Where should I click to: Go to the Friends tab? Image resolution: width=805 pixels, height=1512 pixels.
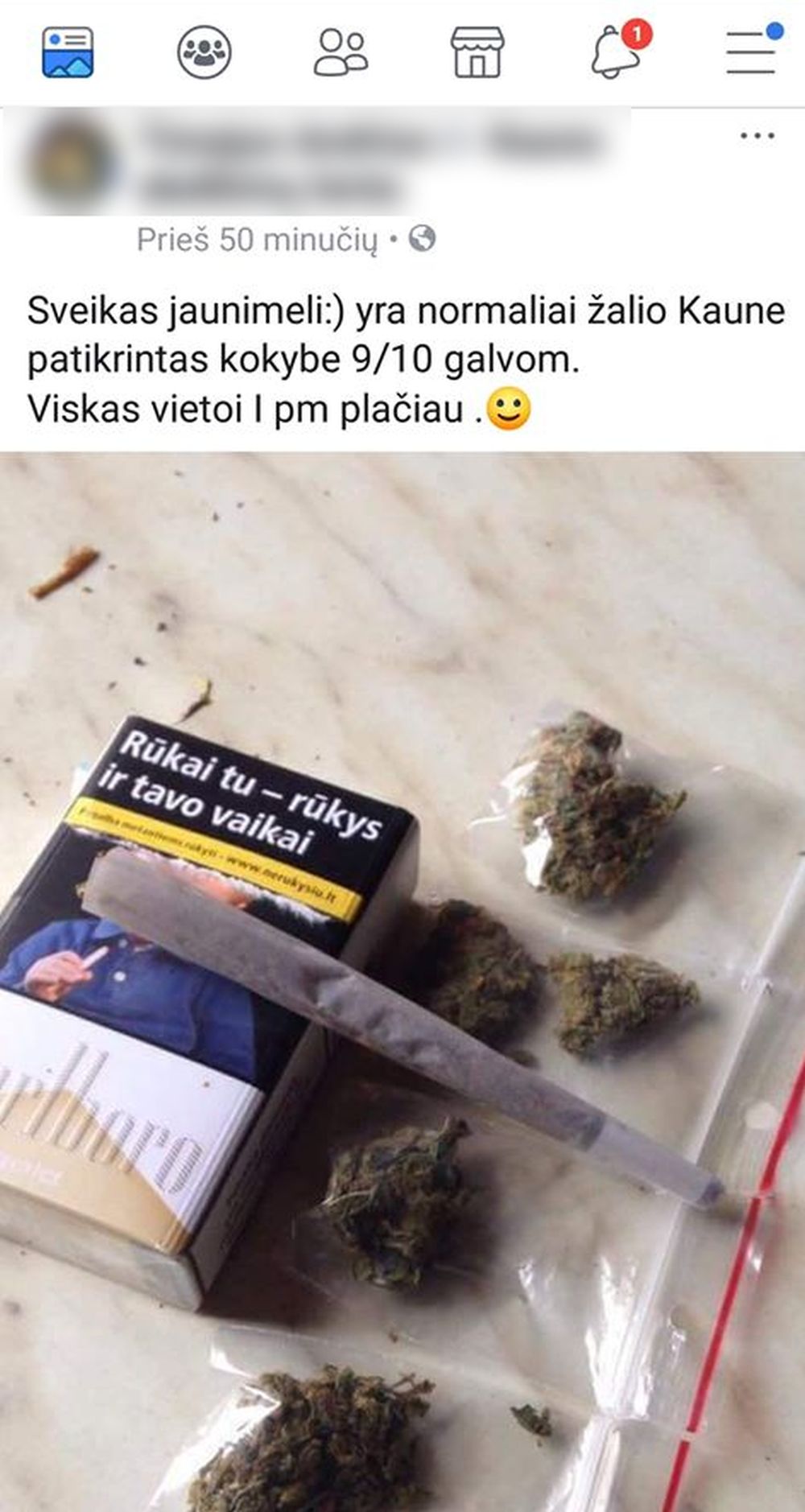coord(341,52)
